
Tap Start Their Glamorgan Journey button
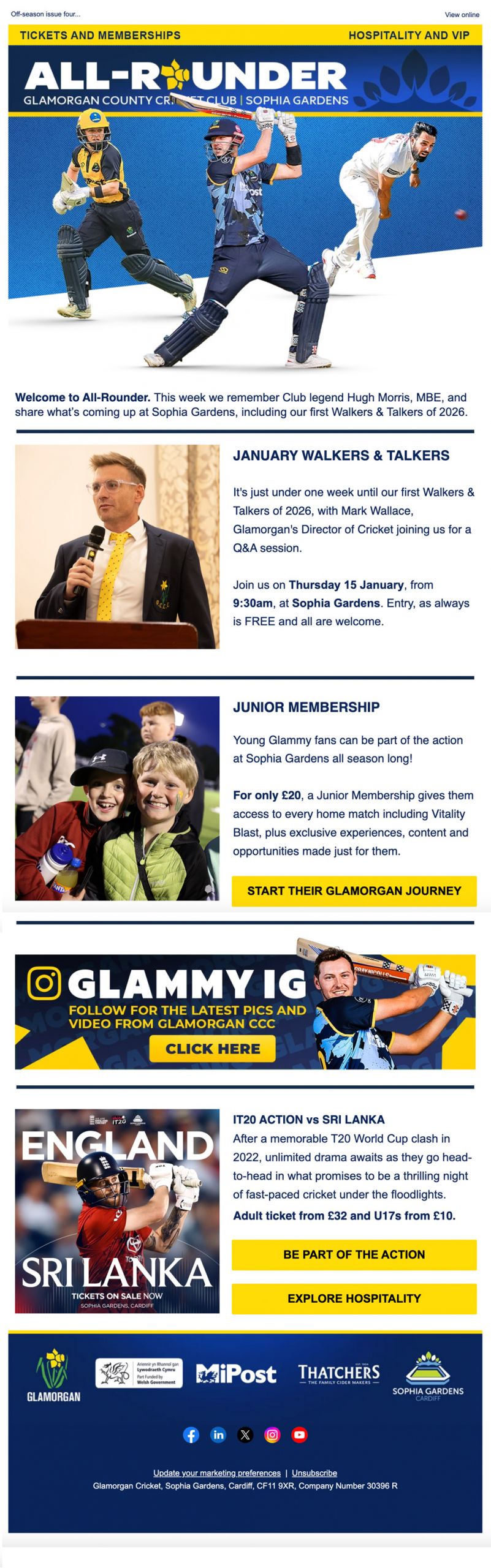click(x=354, y=891)
